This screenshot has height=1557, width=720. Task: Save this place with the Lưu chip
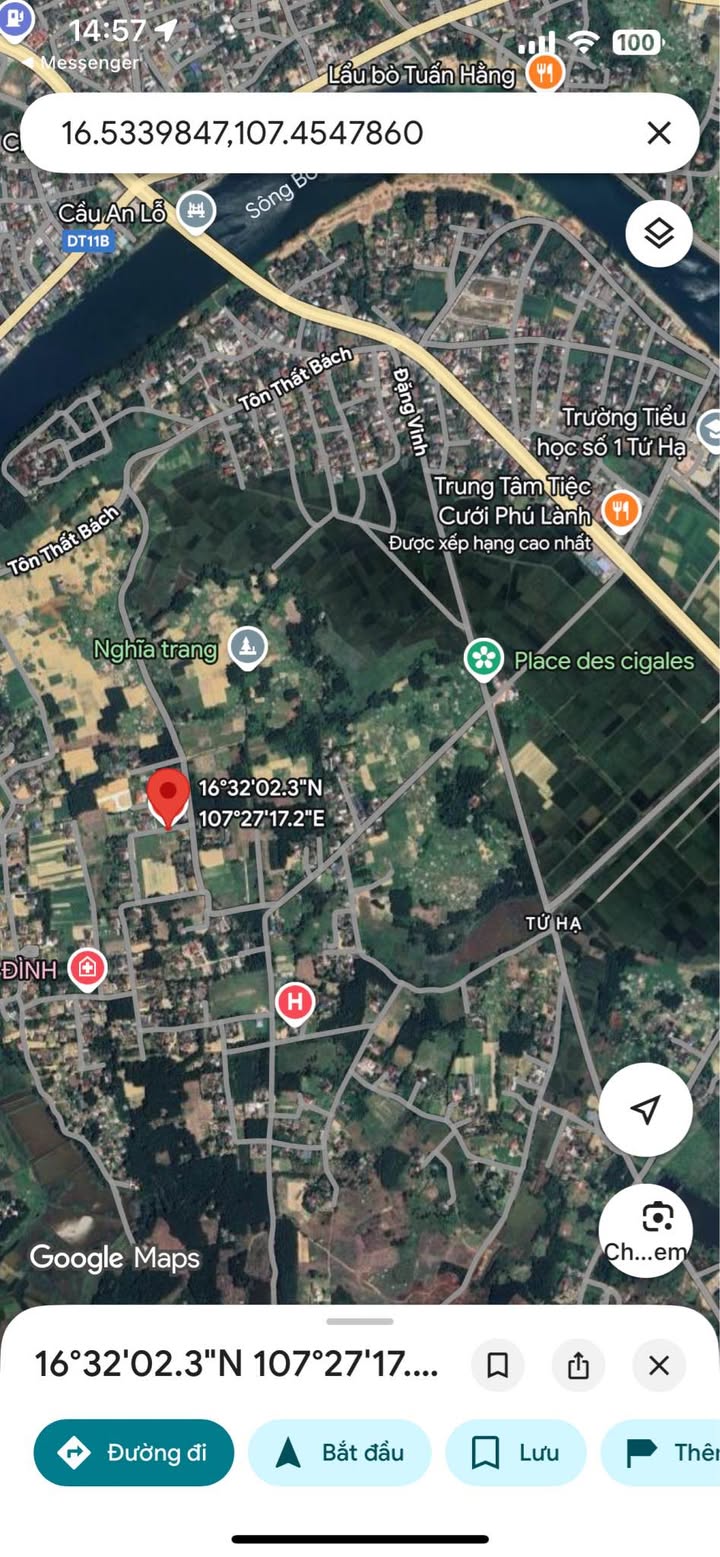(x=515, y=1452)
